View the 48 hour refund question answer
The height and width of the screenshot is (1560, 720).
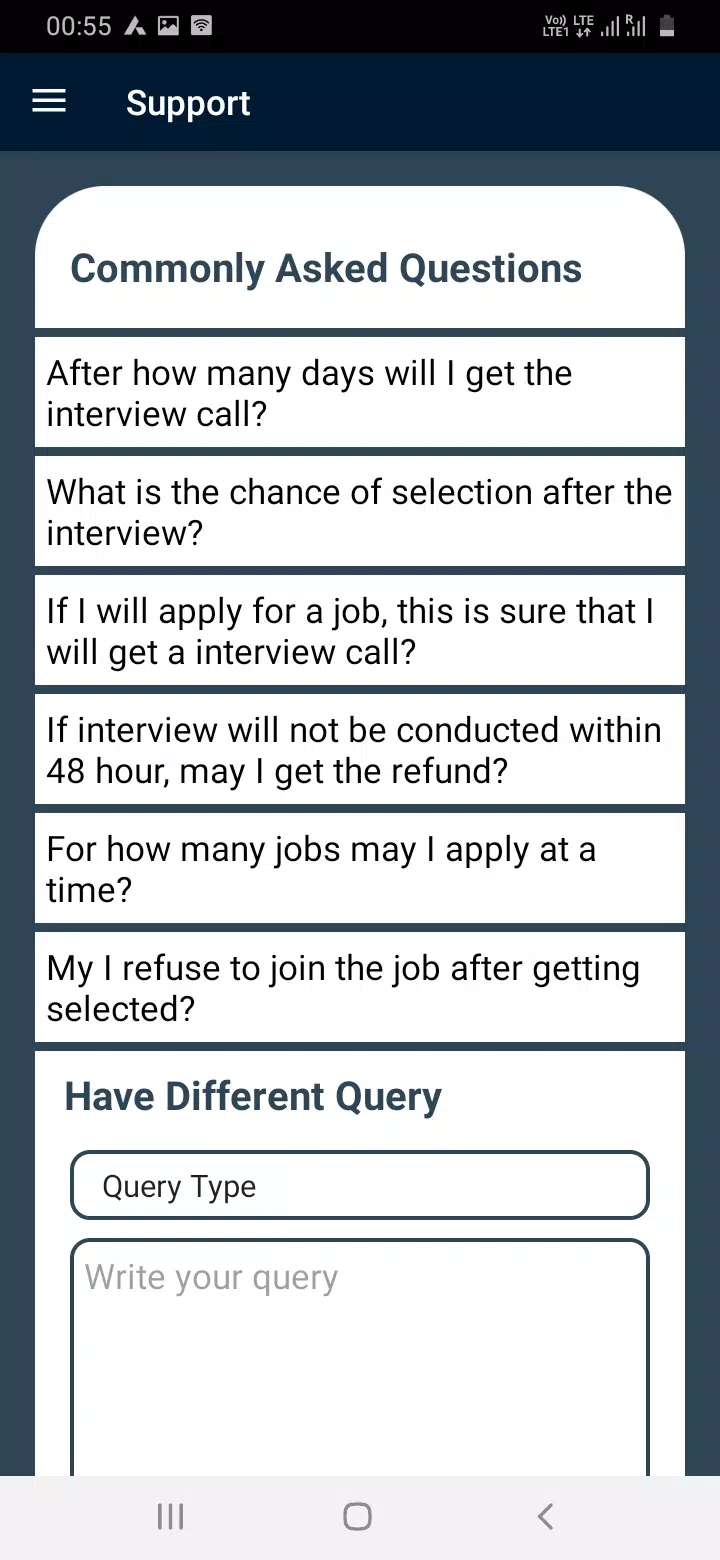click(x=359, y=750)
